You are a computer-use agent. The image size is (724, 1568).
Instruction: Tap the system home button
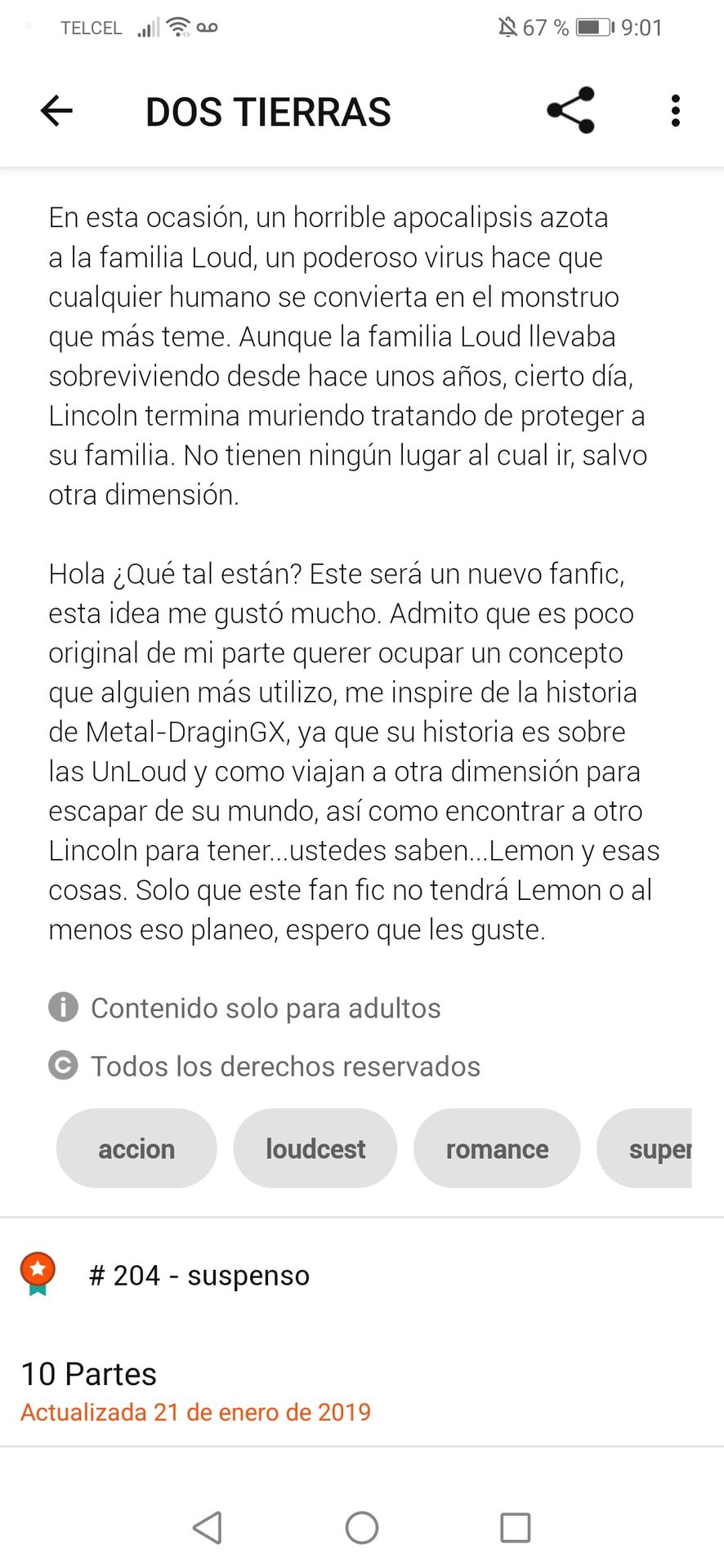click(x=362, y=1527)
